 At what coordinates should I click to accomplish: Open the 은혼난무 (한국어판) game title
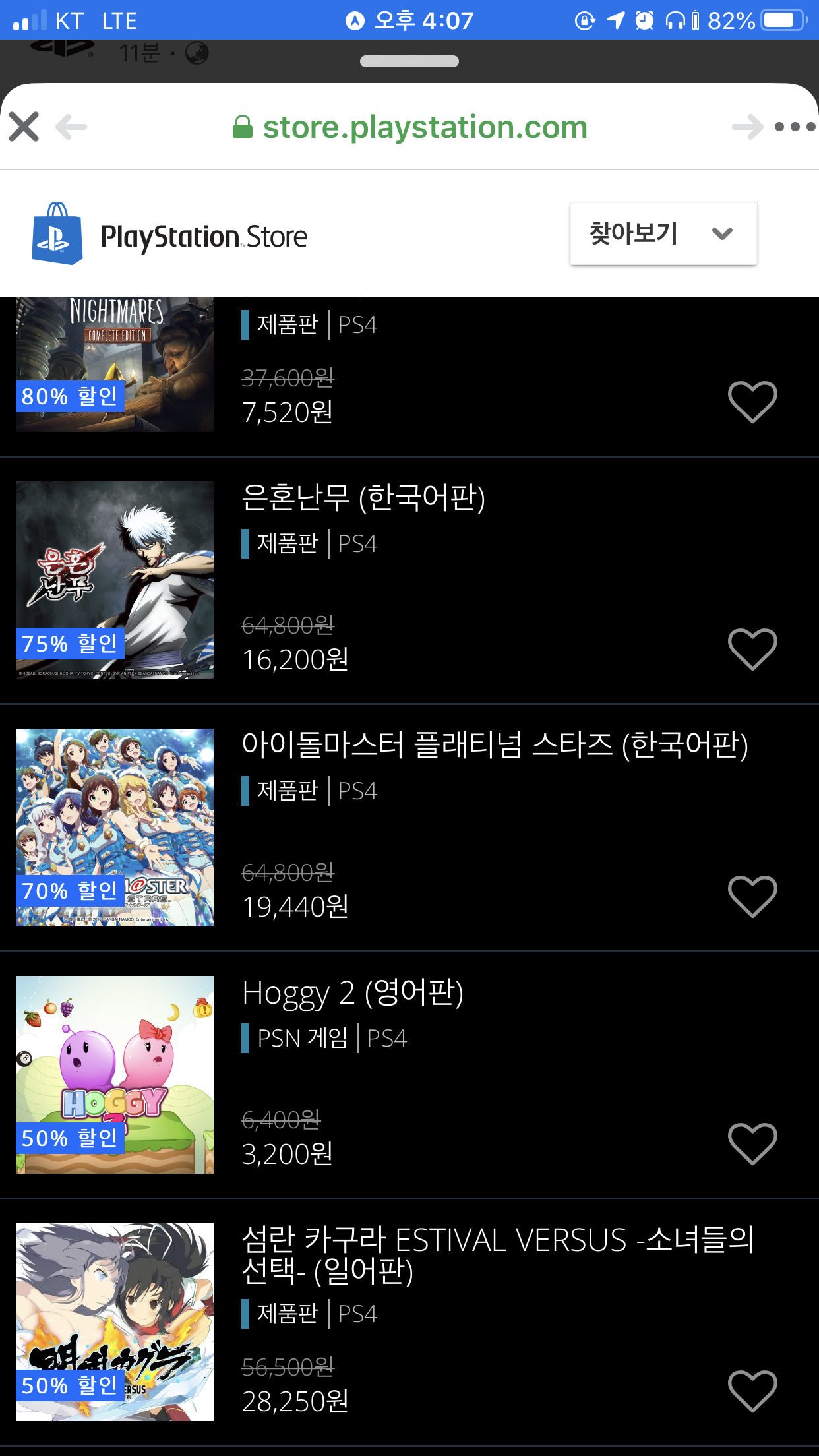pos(363,498)
